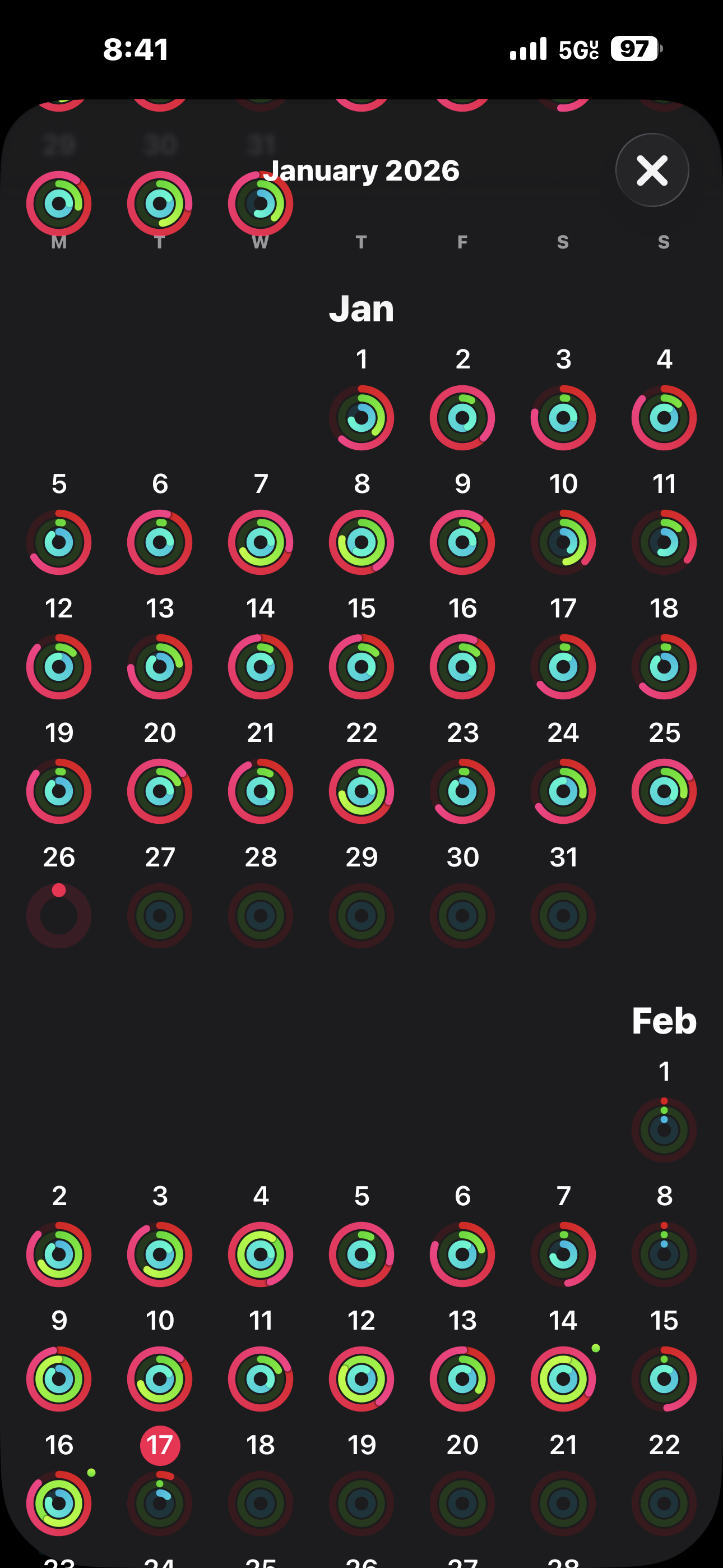This screenshot has height=1568, width=723.
Task: Open activity rings for February 14
Action: 563,1378
